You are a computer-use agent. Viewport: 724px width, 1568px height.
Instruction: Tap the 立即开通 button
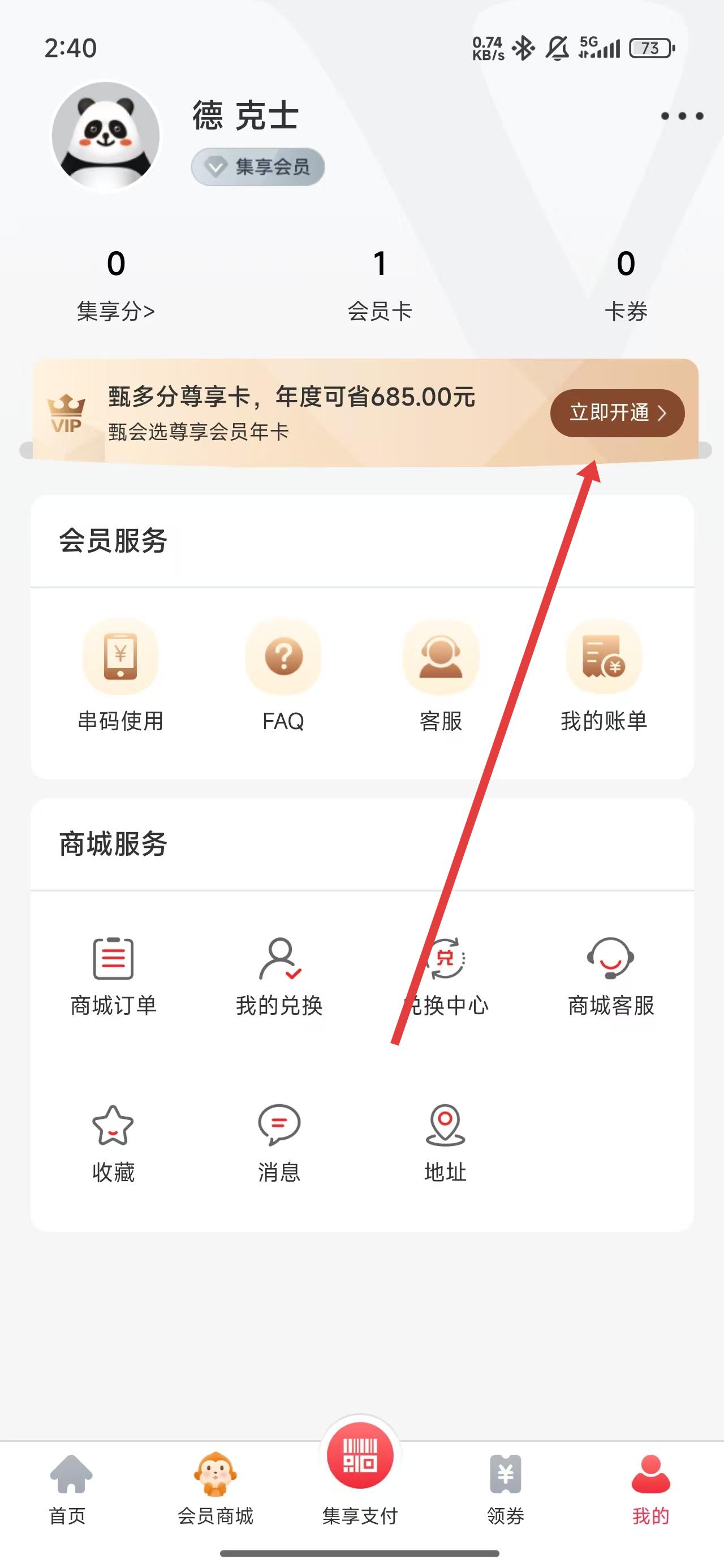coord(617,413)
